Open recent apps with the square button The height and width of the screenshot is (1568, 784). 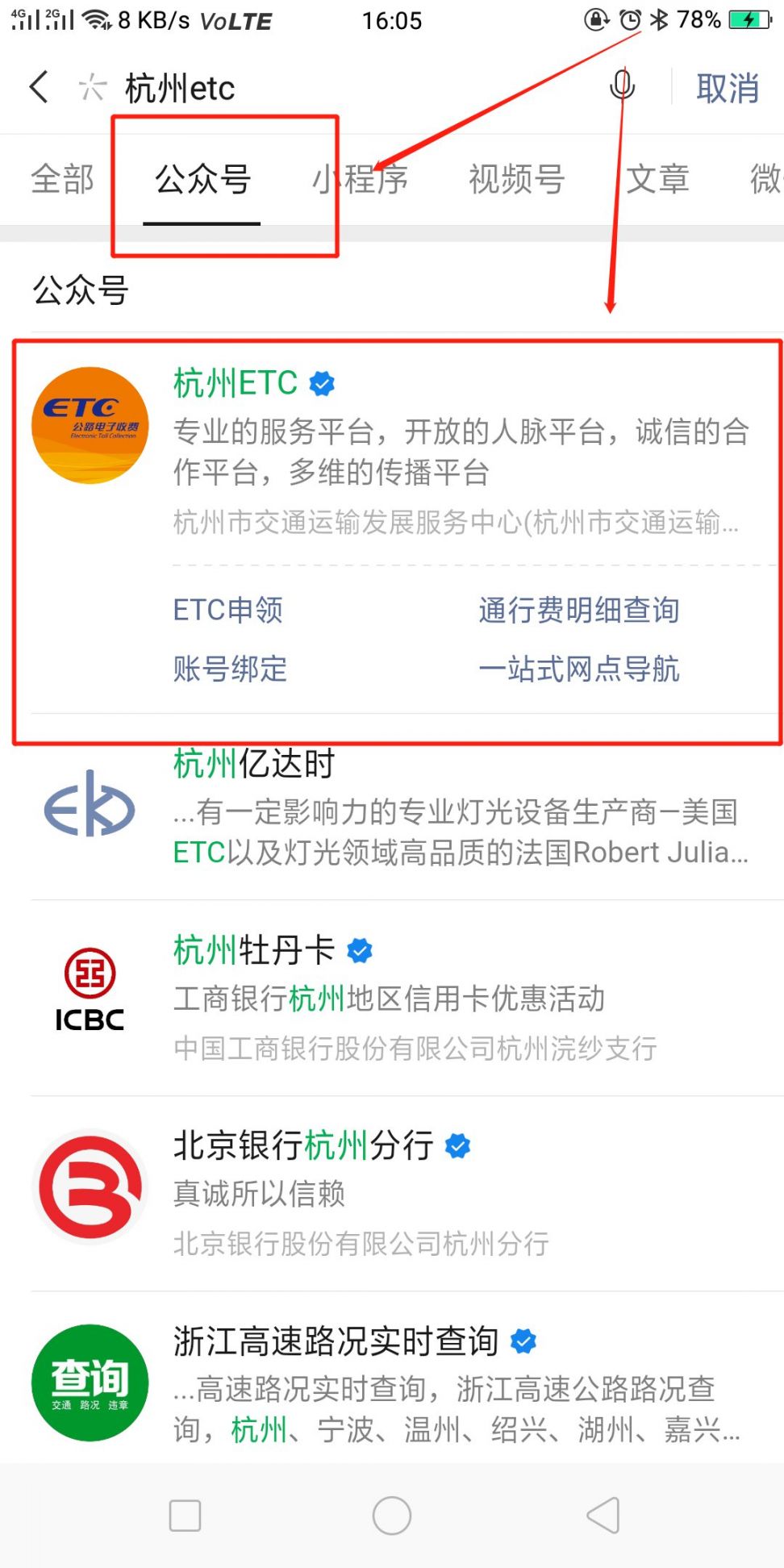(x=185, y=1516)
